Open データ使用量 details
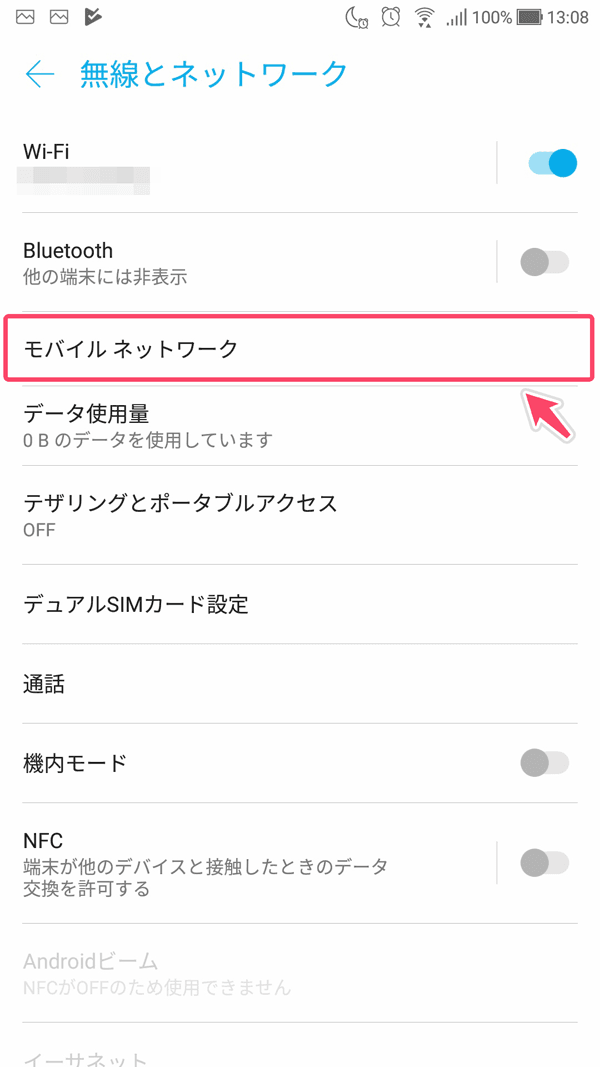Screen dimensions: 600x1067 tap(300, 425)
